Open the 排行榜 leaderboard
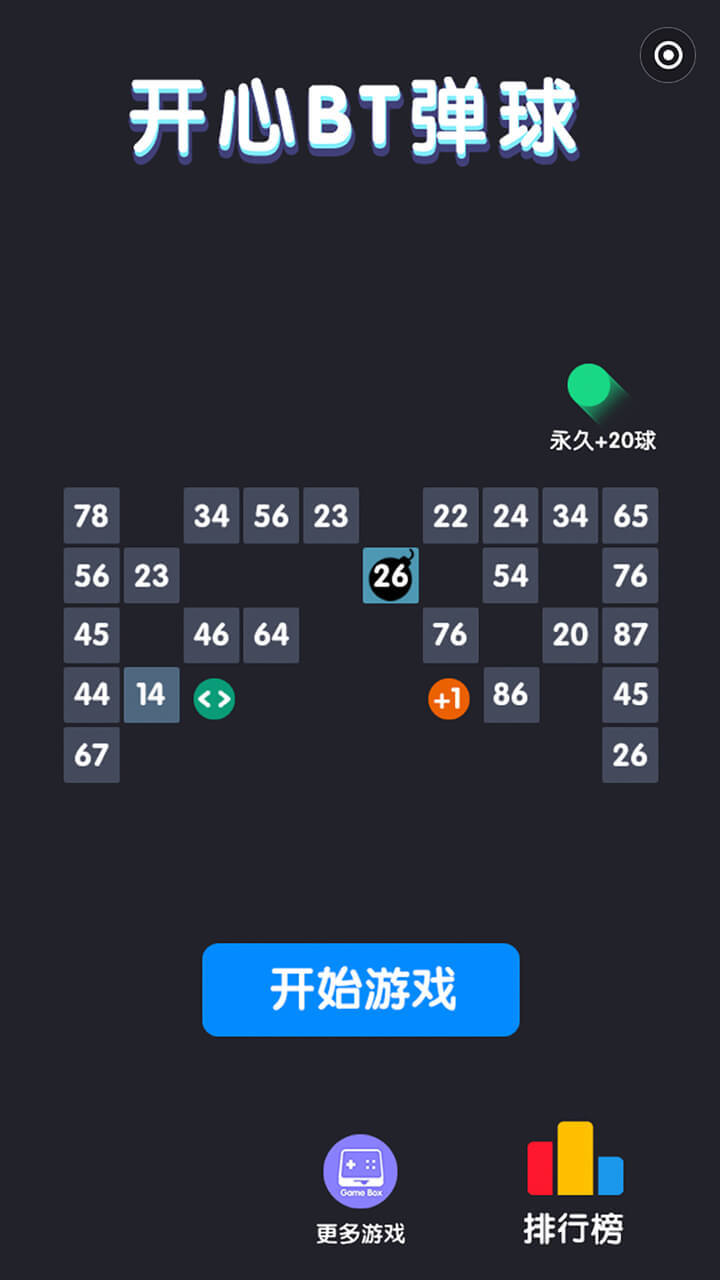 click(575, 1183)
